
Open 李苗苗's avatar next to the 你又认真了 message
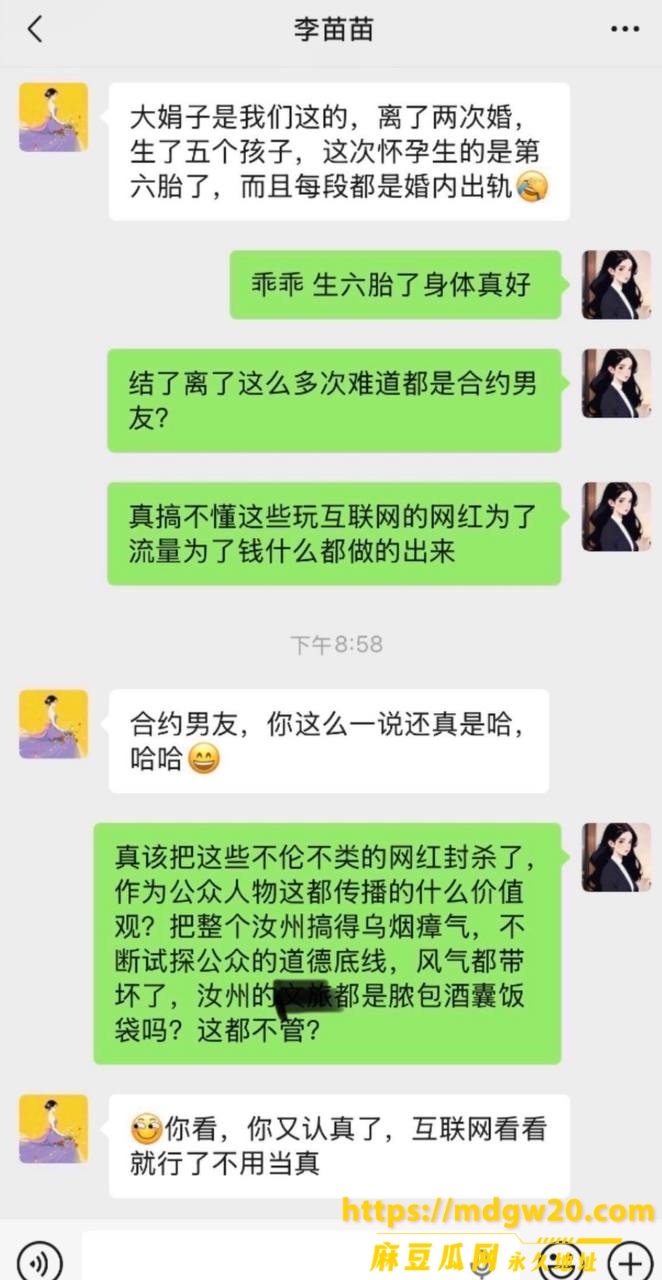point(54,1129)
